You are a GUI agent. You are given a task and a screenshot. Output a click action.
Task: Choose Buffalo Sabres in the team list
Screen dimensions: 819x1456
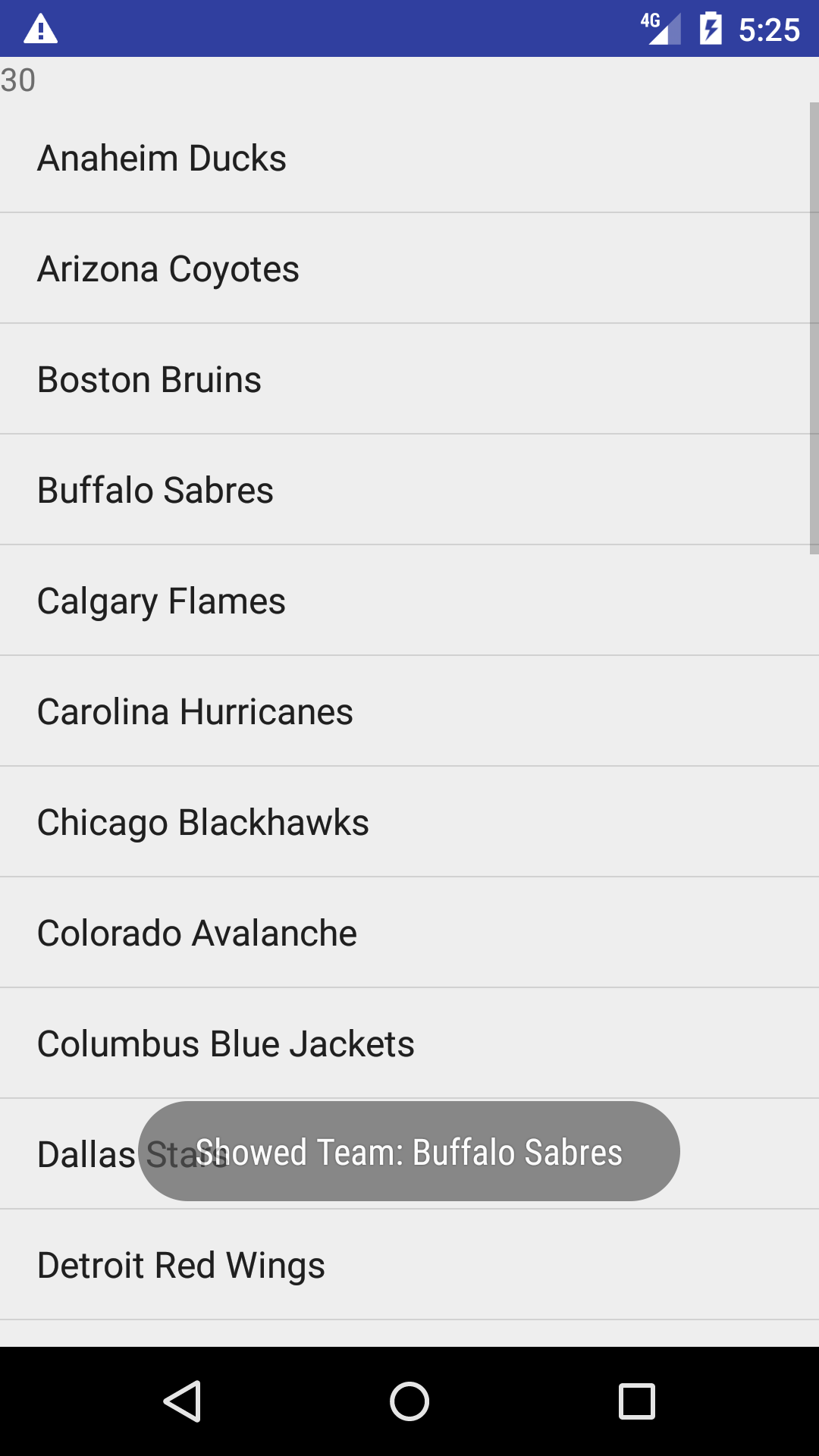click(x=409, y=490)
